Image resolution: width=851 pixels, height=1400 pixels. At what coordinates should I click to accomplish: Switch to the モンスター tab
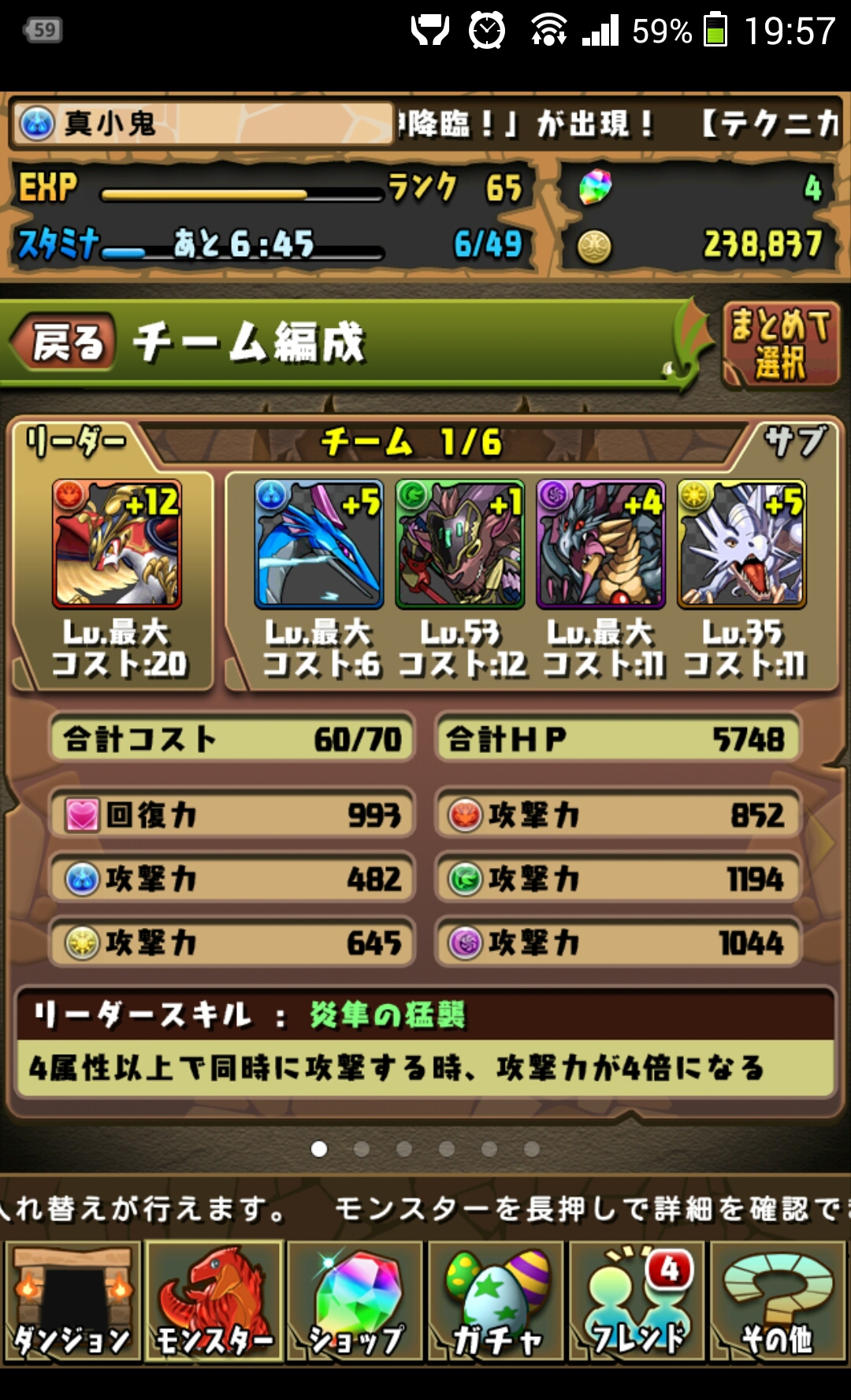[214, 1301]
